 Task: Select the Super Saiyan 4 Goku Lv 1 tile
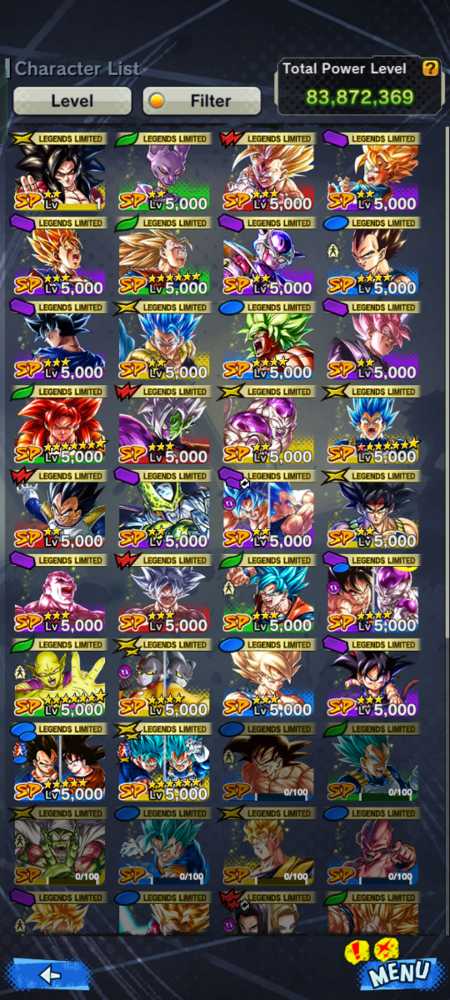coord(59,172)
